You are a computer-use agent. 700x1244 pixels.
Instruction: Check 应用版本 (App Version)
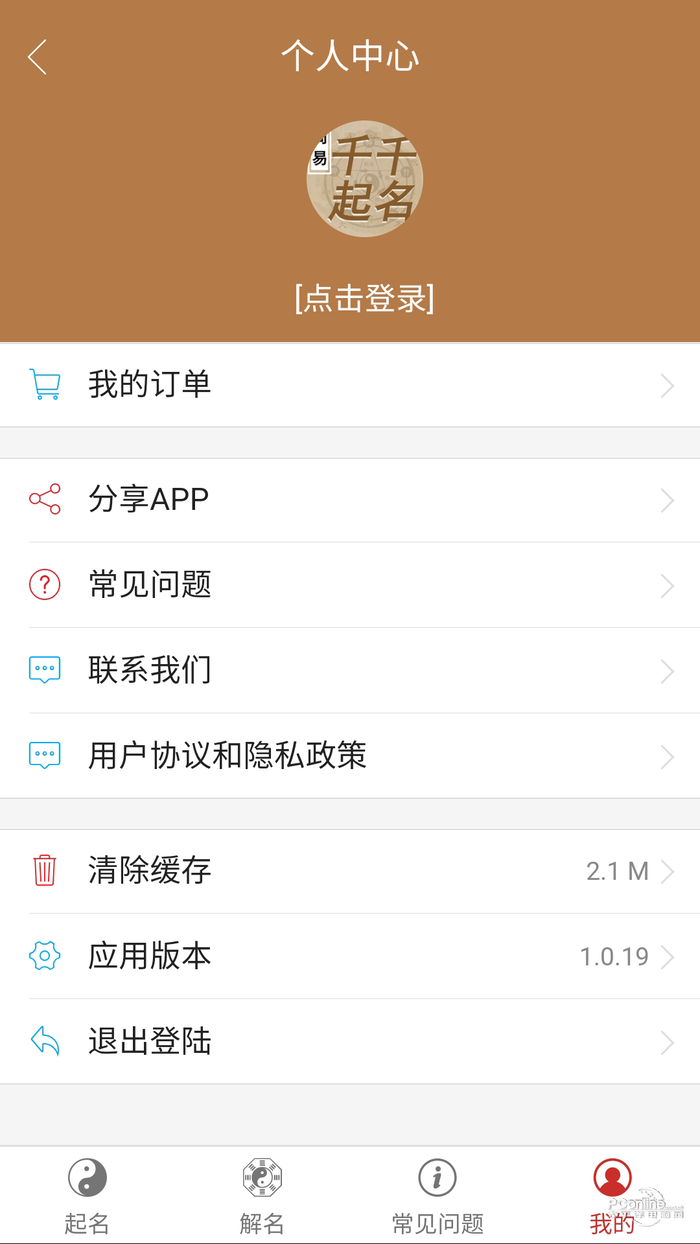point(350,956)
